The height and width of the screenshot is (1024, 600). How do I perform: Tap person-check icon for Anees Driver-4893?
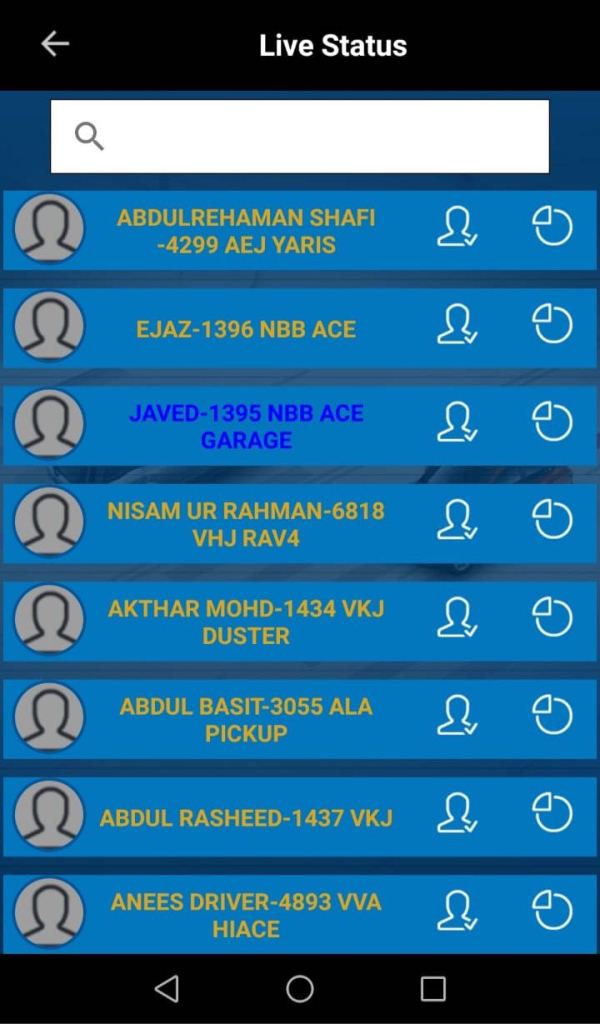tap(457, 911)
